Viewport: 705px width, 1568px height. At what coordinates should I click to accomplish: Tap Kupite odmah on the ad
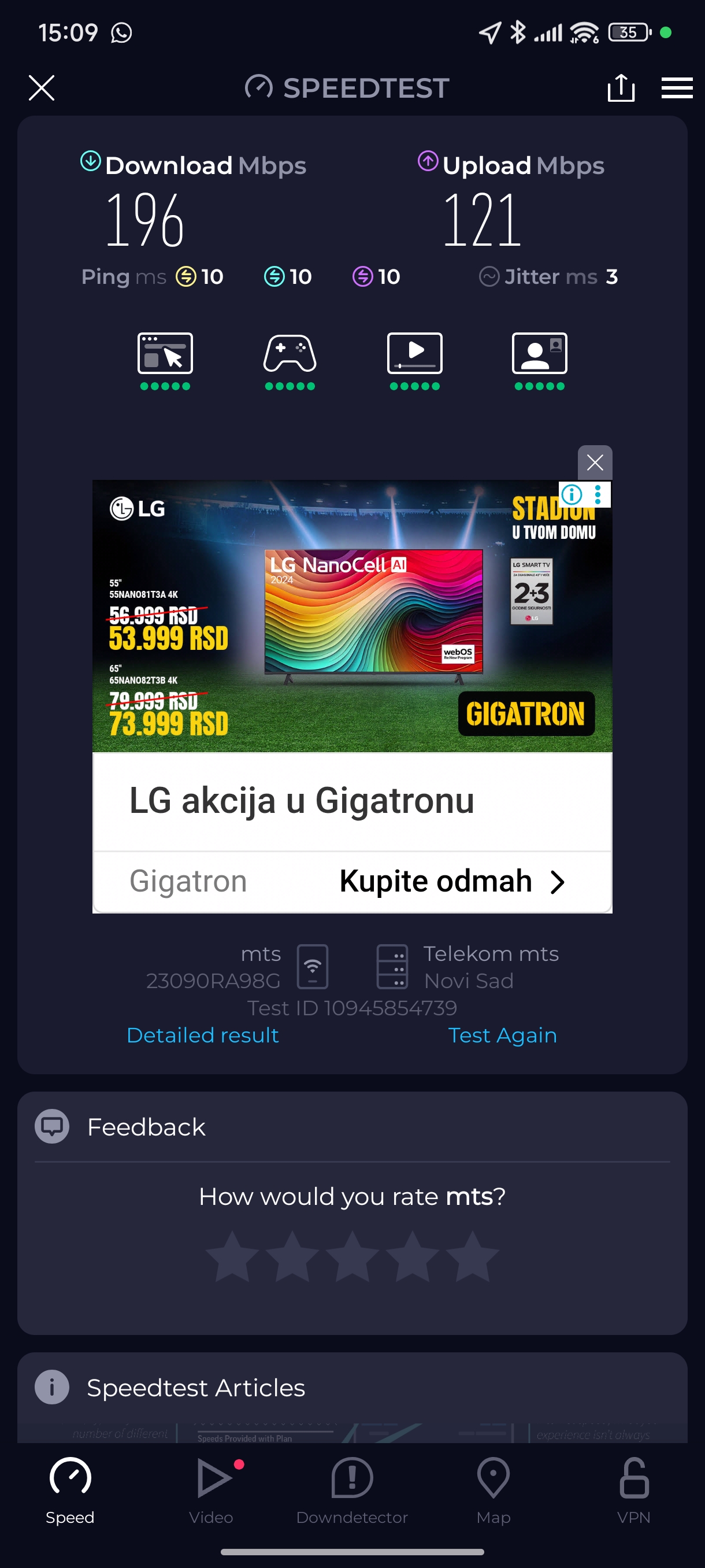pos(451,881)
